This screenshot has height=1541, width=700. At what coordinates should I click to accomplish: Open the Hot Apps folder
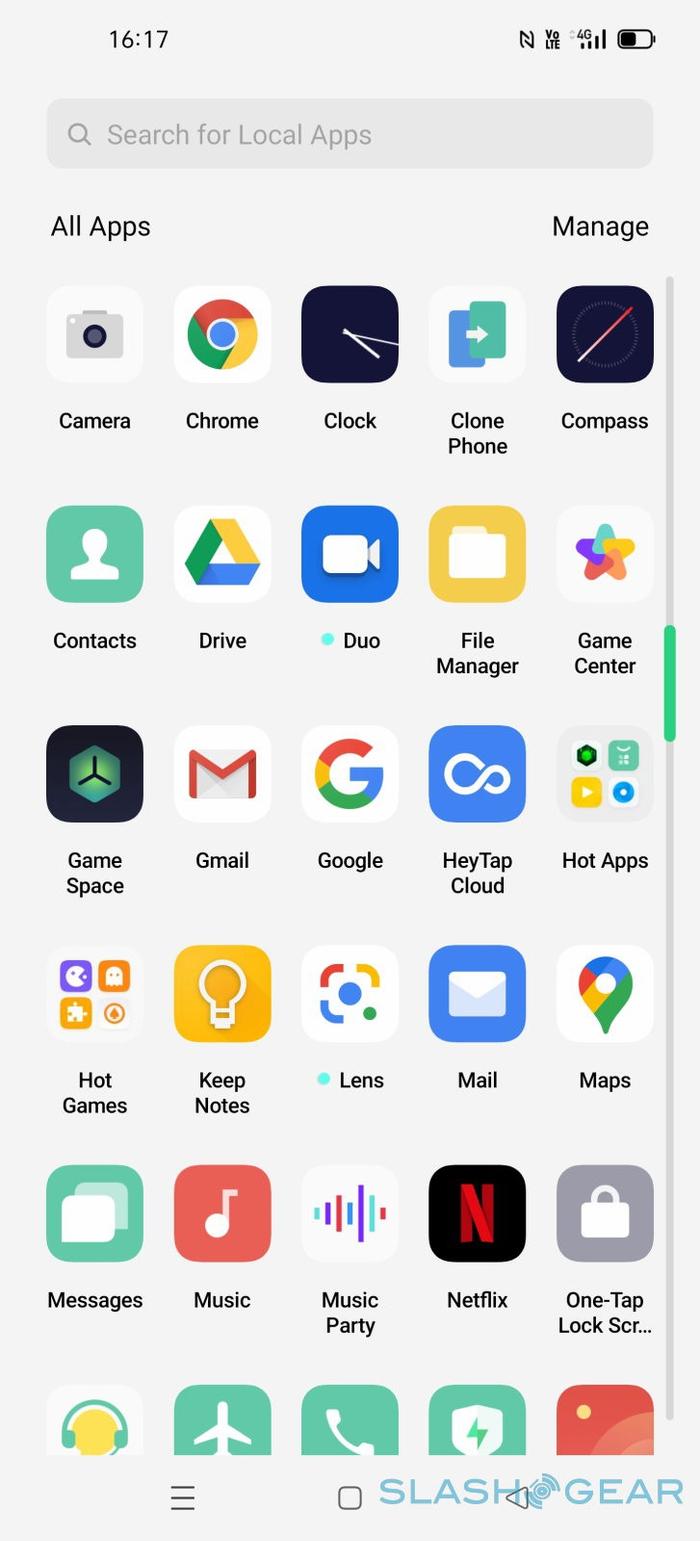click(605, 774)
